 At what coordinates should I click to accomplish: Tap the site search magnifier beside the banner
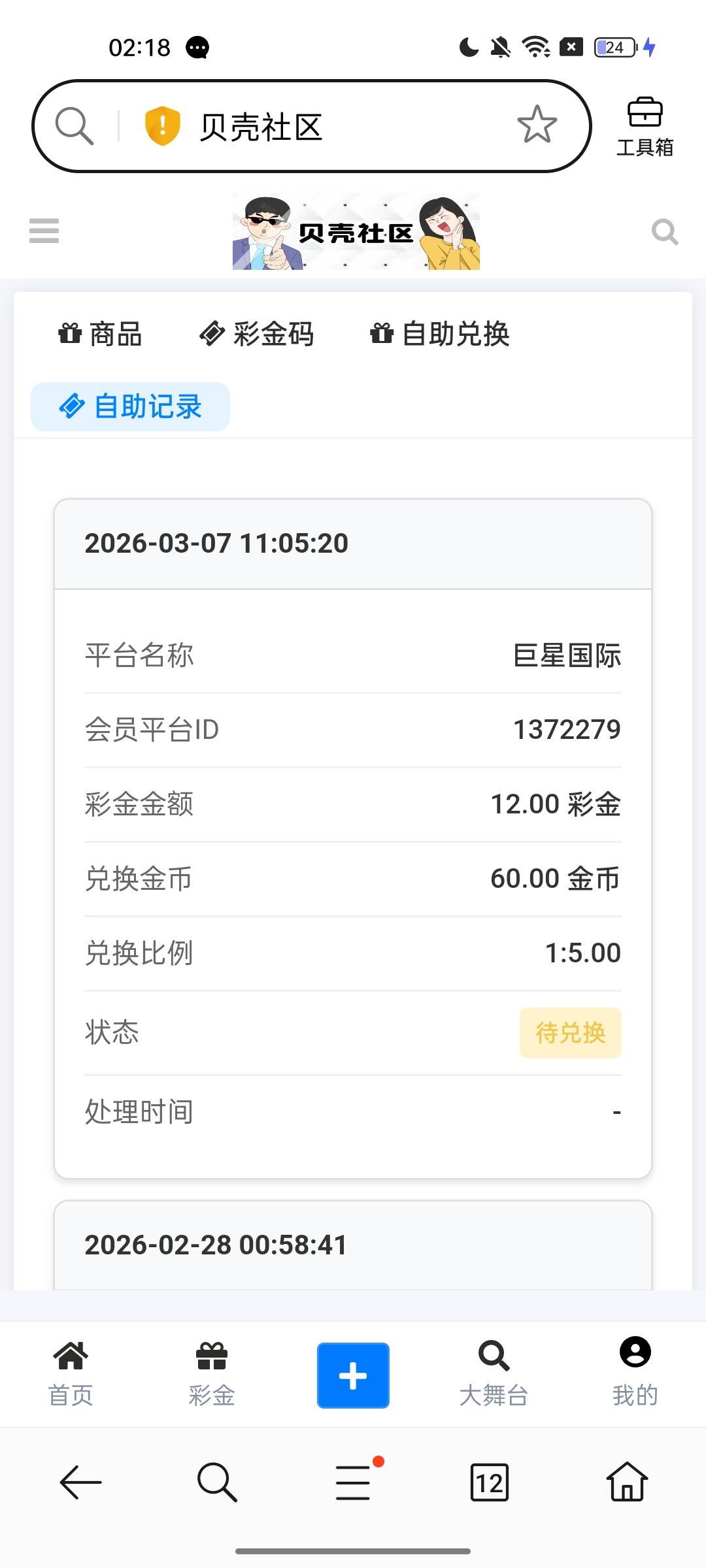665,232
